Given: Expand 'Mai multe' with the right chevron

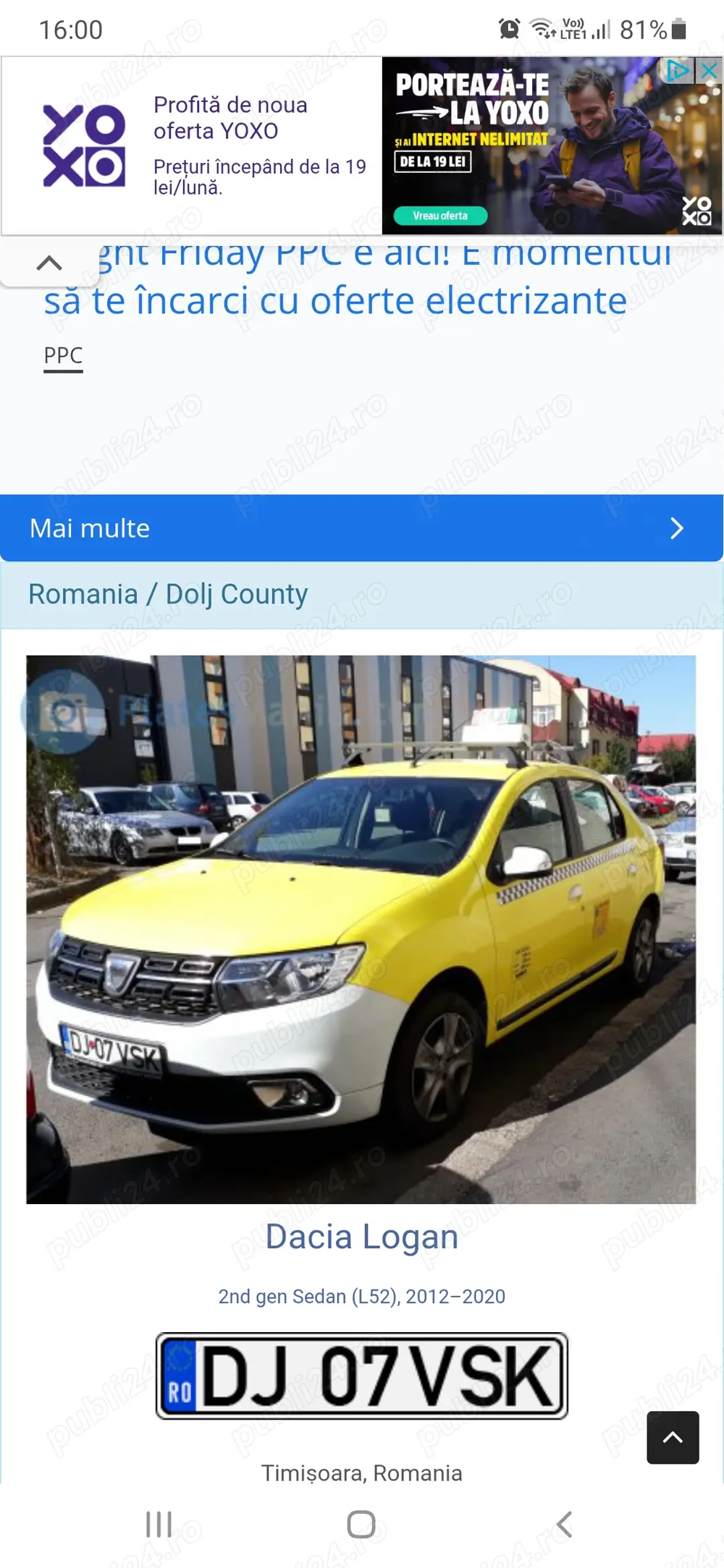Looking at the screenshot, I should click(x=676, y=528).
